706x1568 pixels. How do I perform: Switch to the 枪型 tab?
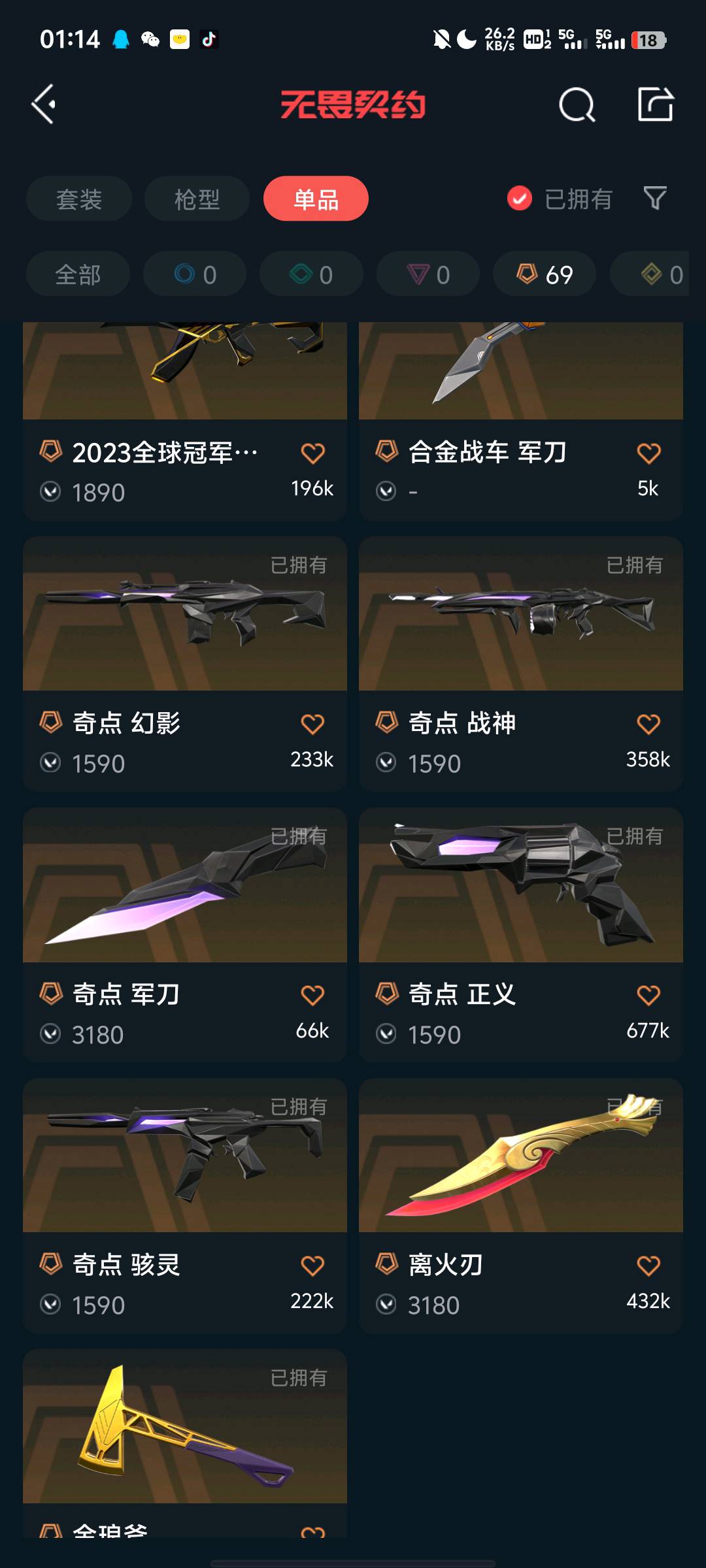197,199
